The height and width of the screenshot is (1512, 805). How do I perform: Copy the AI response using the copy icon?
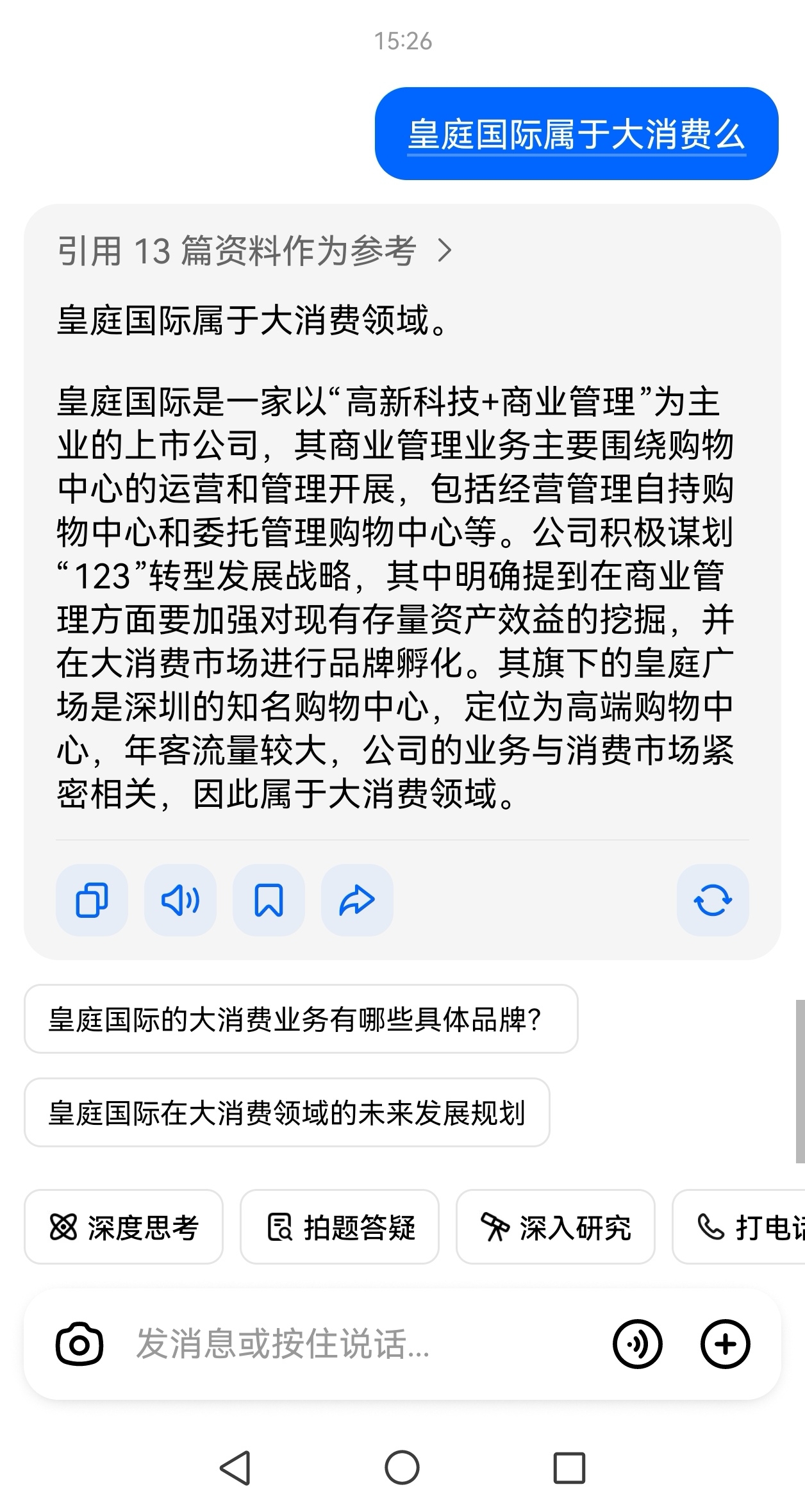[91, 900]
